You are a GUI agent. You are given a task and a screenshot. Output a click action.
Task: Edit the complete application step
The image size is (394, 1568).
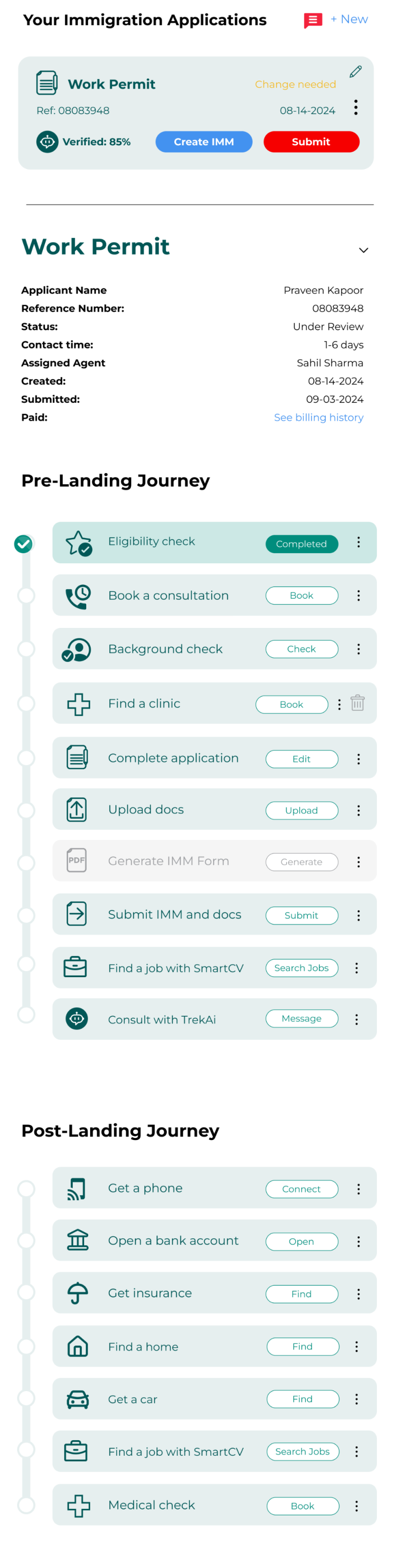coord(301,759)
